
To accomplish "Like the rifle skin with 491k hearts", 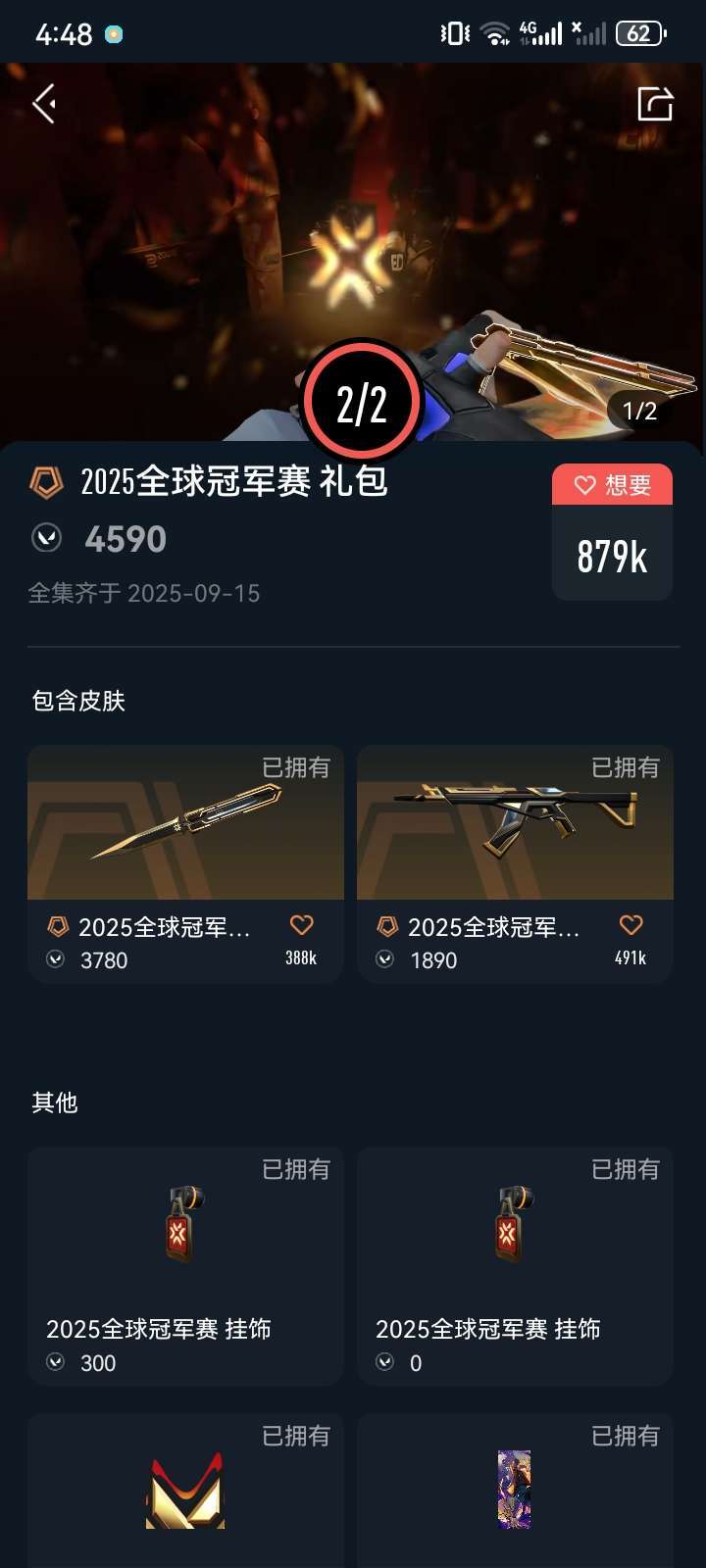I will tap(630, 925).
